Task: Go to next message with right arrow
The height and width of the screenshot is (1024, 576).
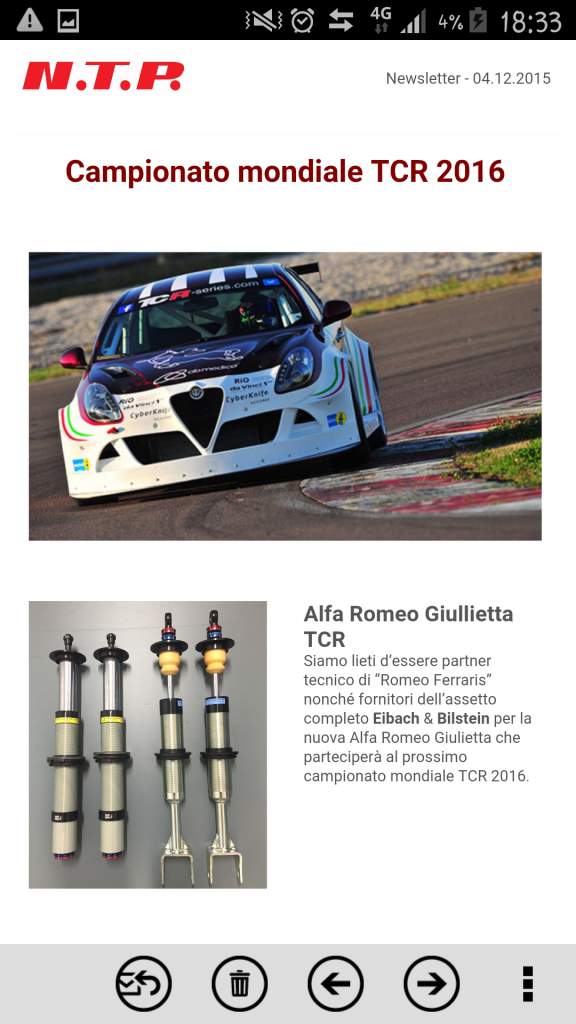Action: tap(432, 983)
